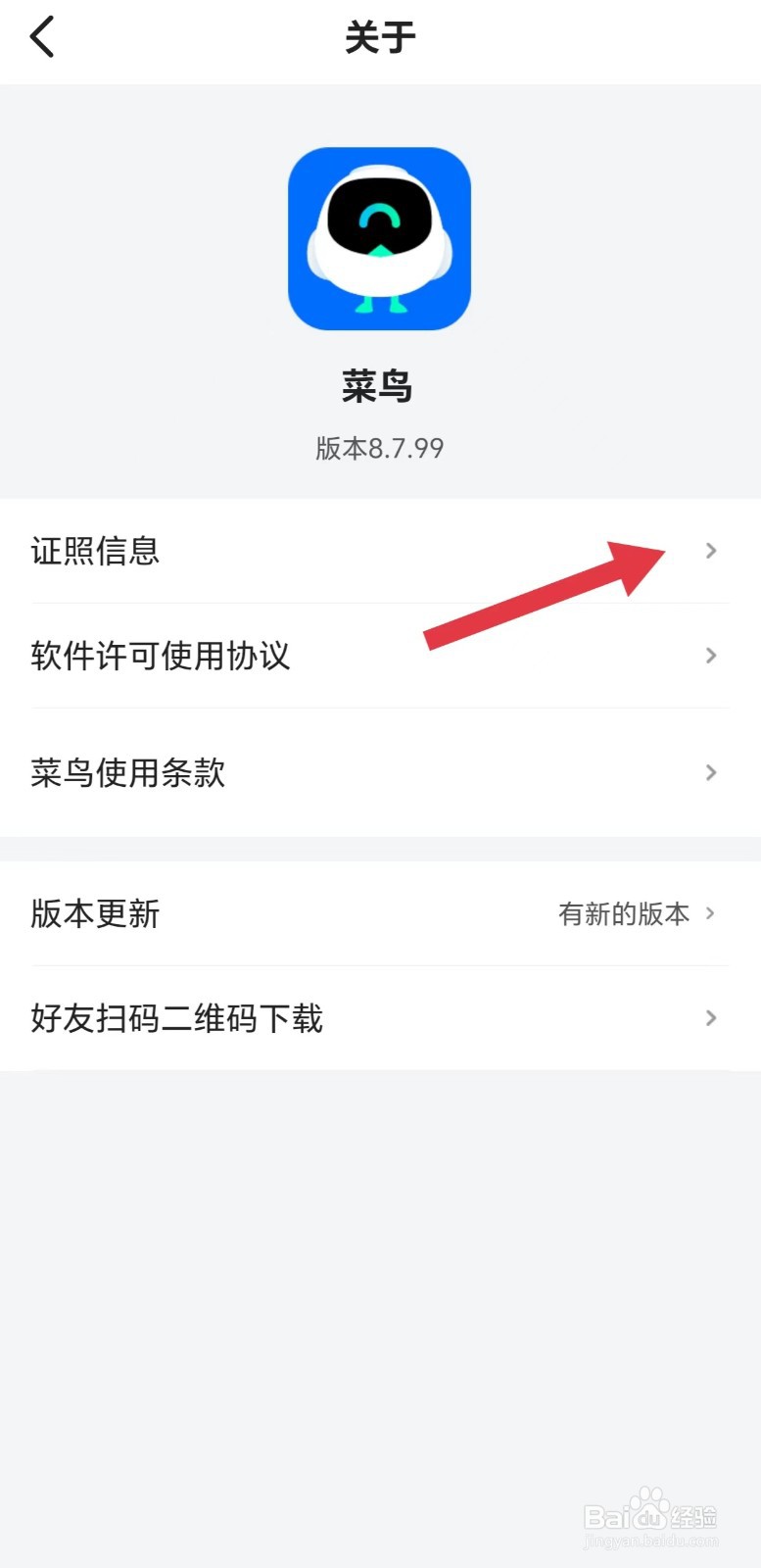
Task: Tap the arrow beside 好友扫码二维码下载
Action: click(x=710, y=1017)
